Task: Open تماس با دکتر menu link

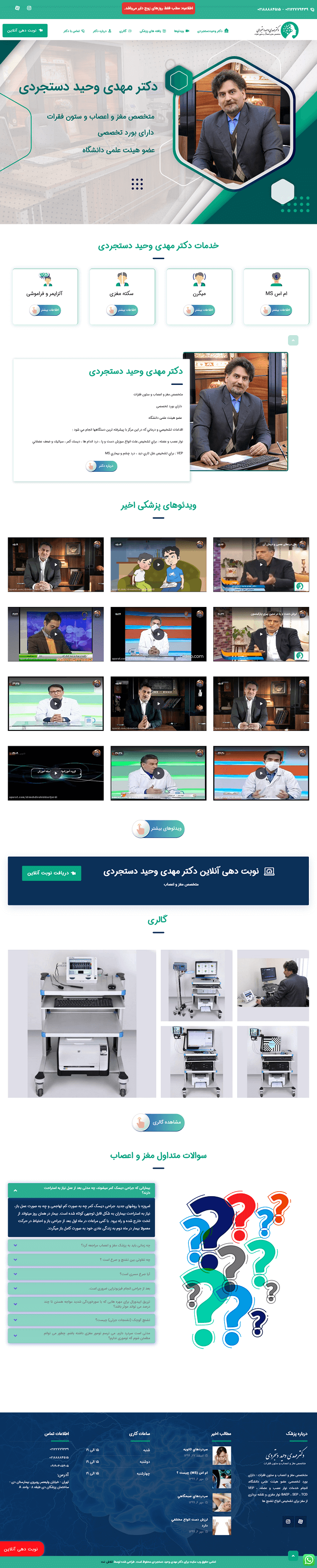Action: (74, 30)
